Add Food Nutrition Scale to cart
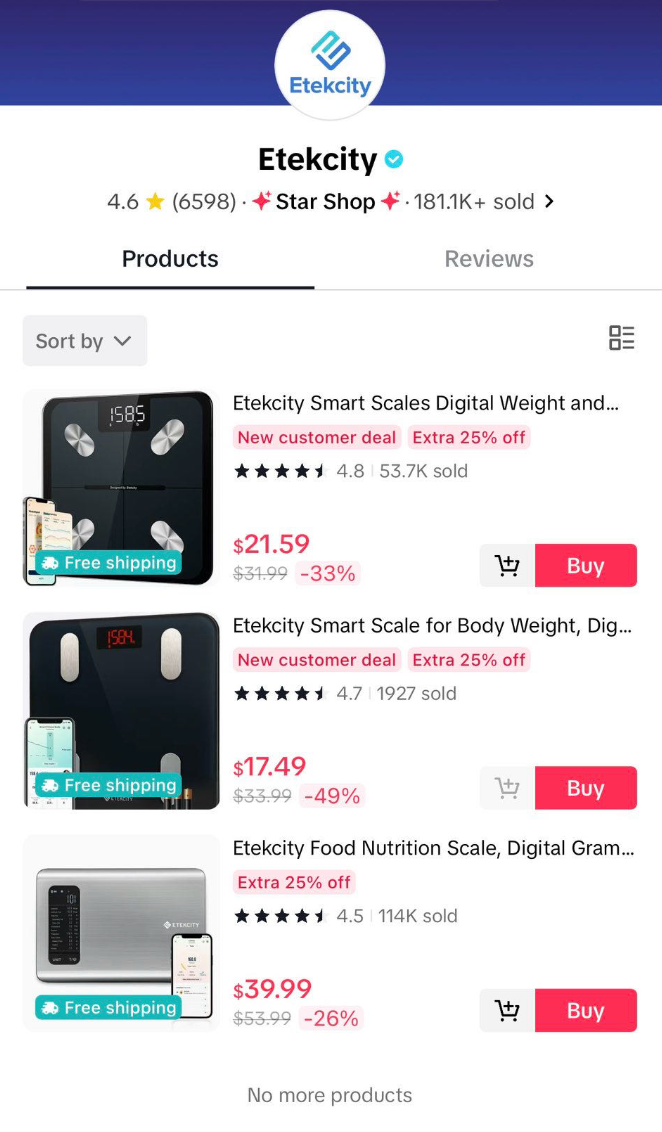Image resolution: width=662 pixels, height=1132 pixels. tap(507, 1011)
